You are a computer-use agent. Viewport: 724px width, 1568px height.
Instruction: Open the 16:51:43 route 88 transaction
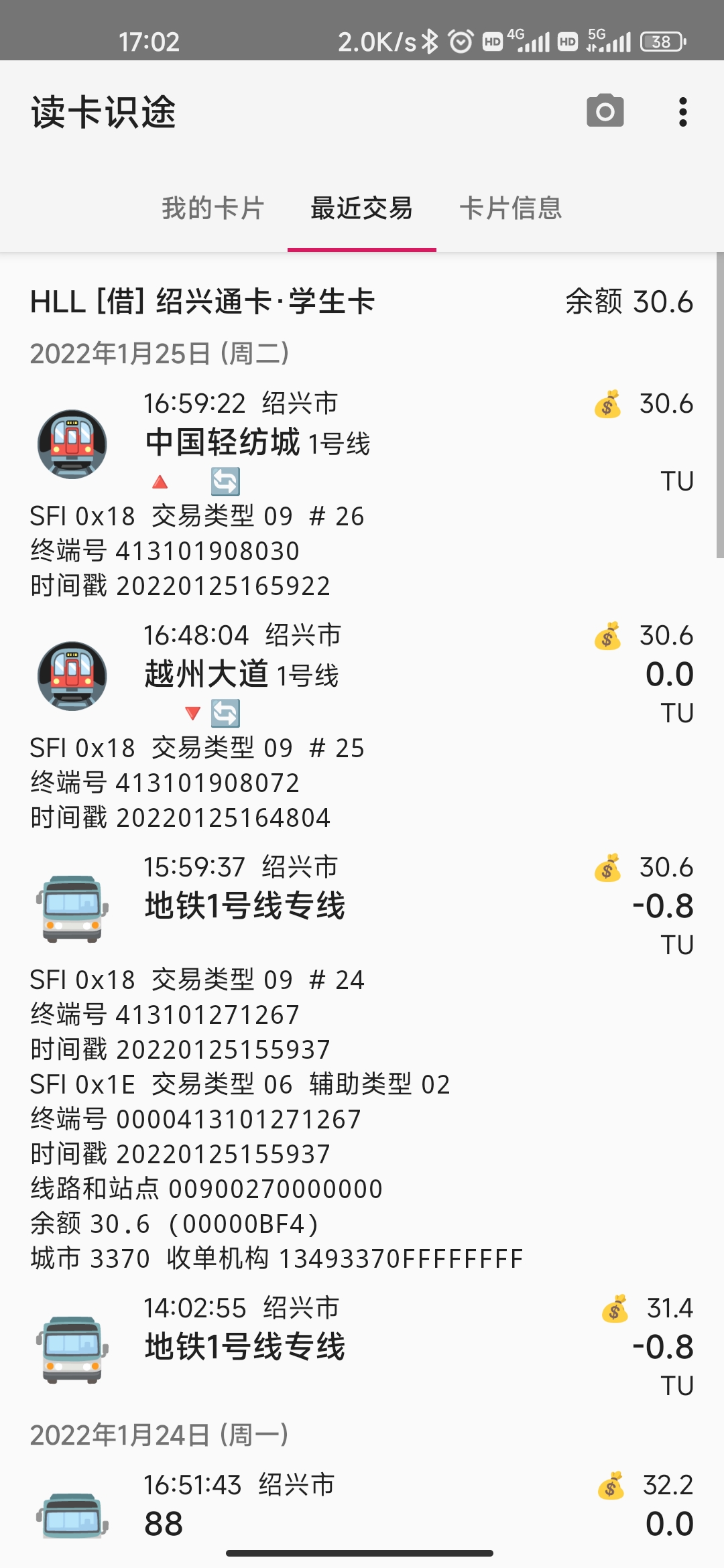pos(362,1514)
